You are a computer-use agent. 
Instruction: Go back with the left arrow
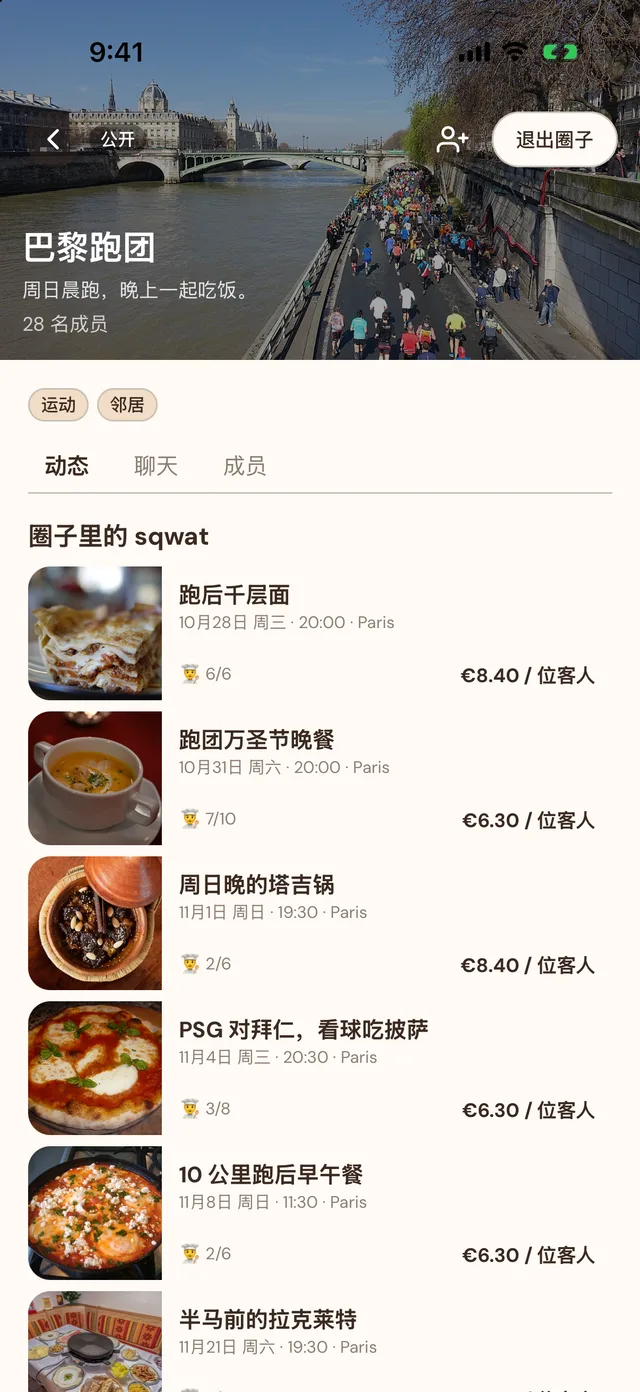click(x=54, y=139)
